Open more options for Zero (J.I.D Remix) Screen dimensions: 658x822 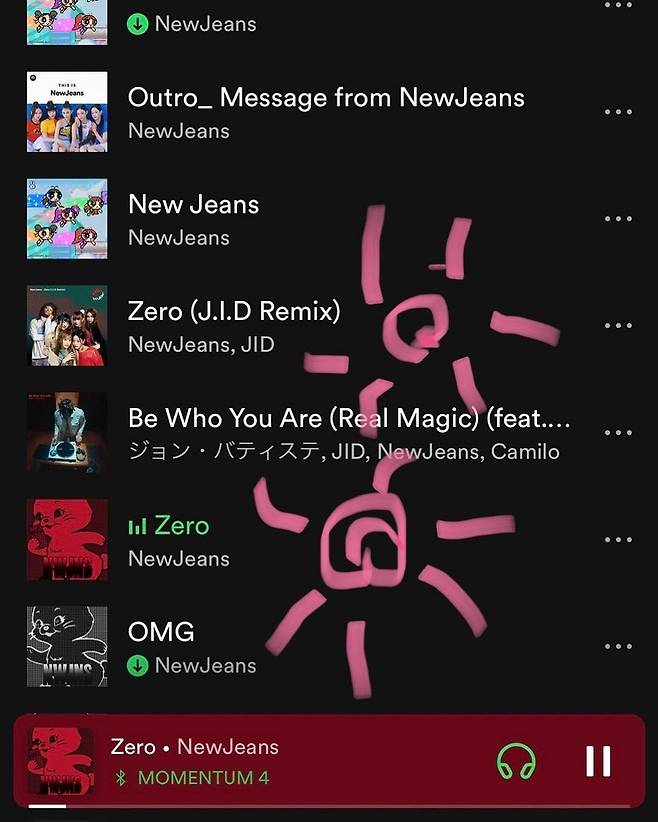(x=618, y=326)
